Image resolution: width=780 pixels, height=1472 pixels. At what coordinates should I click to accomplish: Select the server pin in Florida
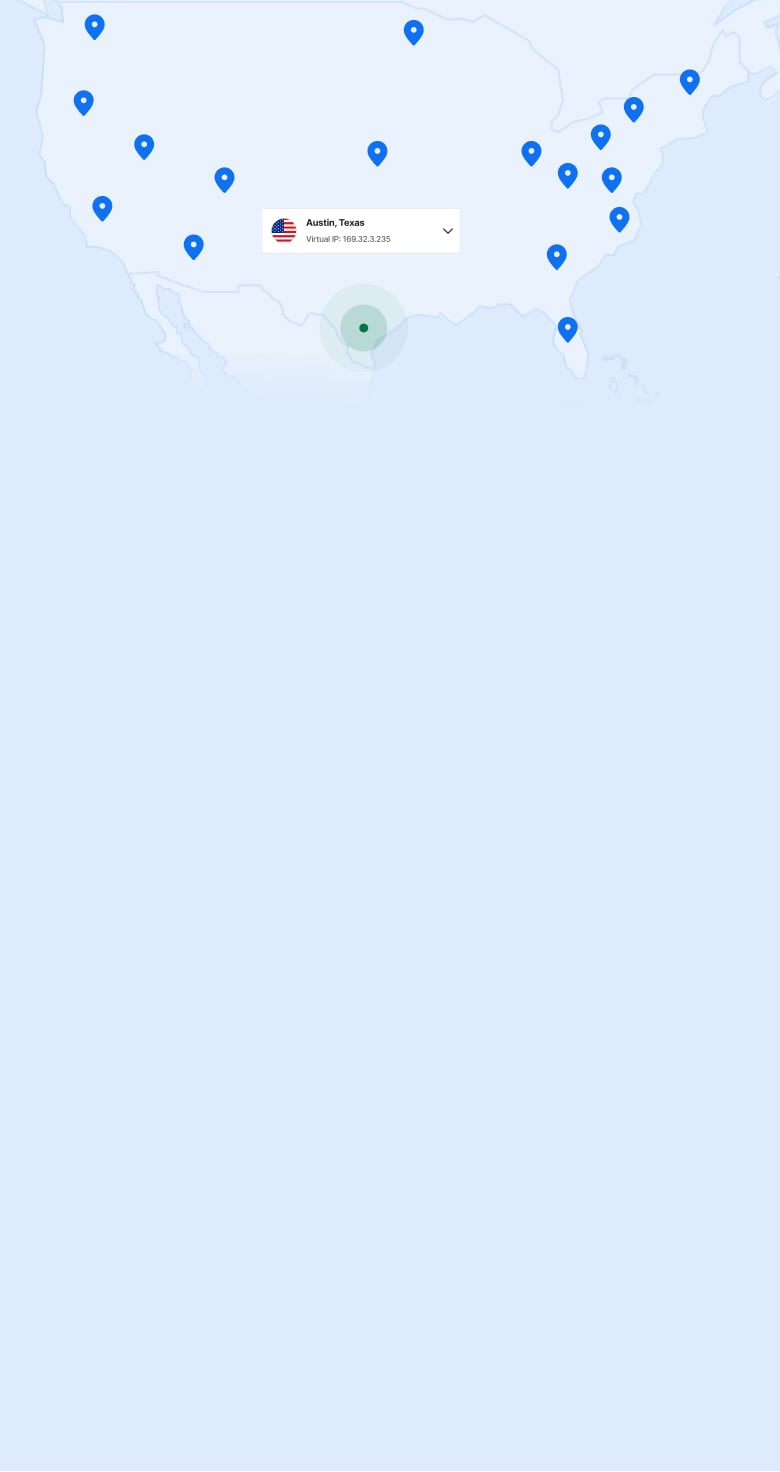pyautogui.click(x=567, y=328)
